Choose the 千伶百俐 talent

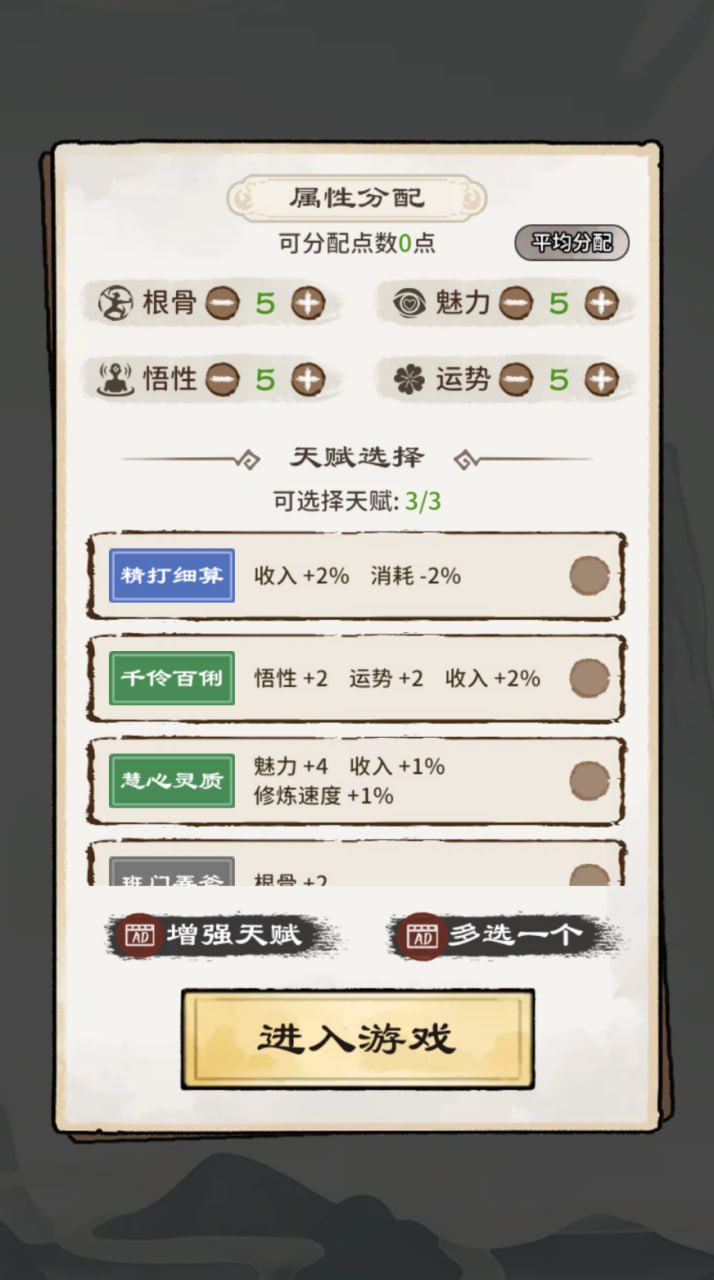tap(589, 678)
